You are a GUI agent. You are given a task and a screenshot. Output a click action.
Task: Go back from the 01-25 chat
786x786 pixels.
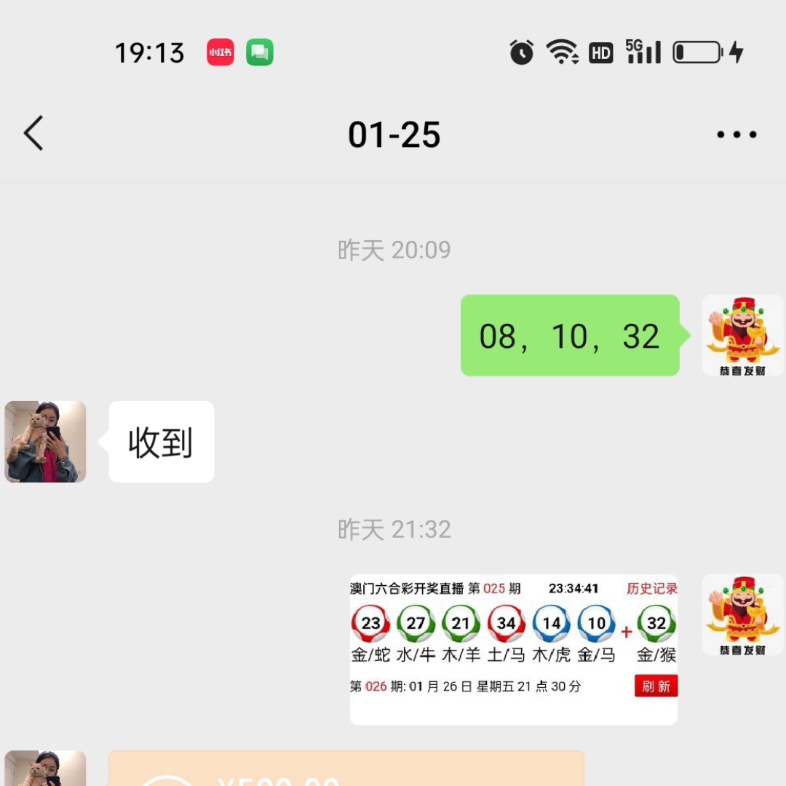click(34, 133)
